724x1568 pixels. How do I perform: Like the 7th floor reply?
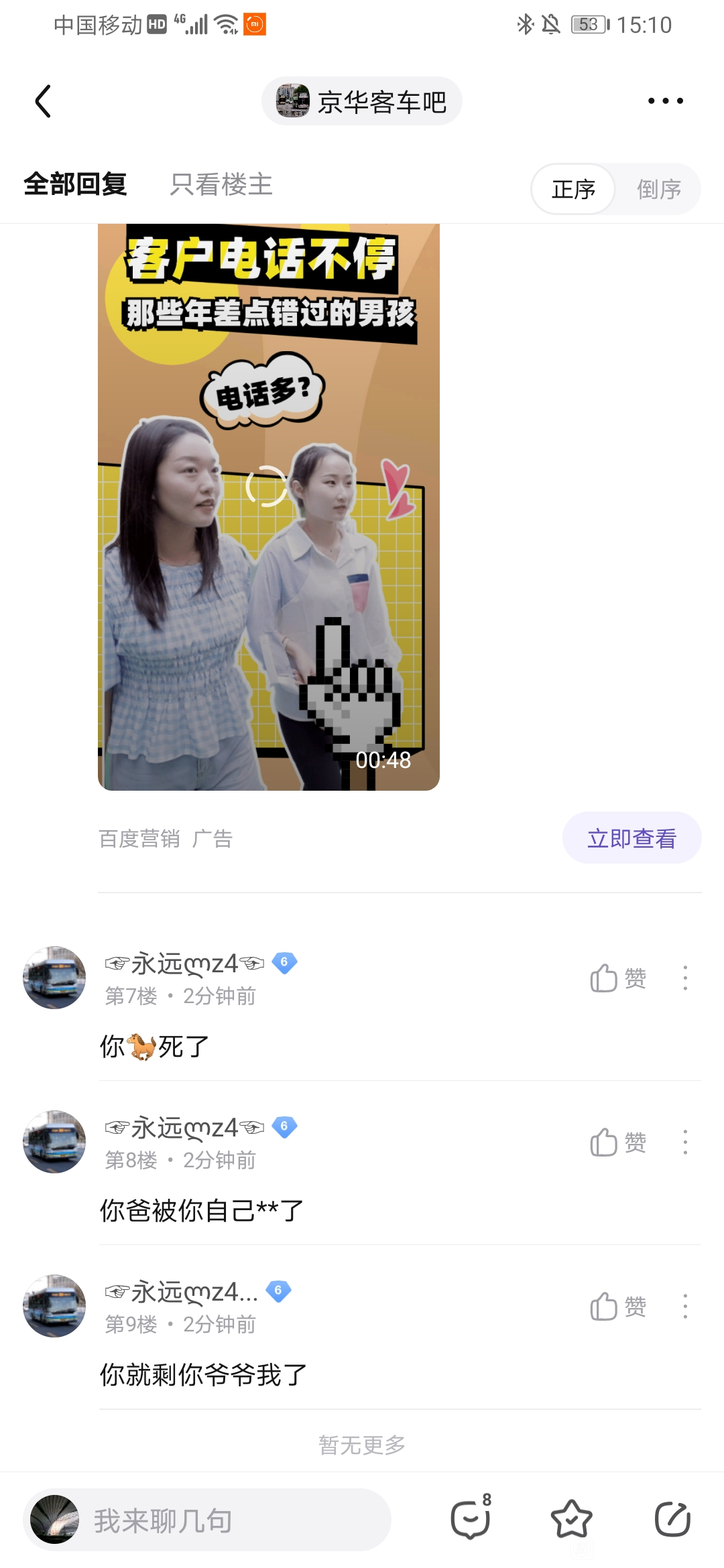[617, 978]
